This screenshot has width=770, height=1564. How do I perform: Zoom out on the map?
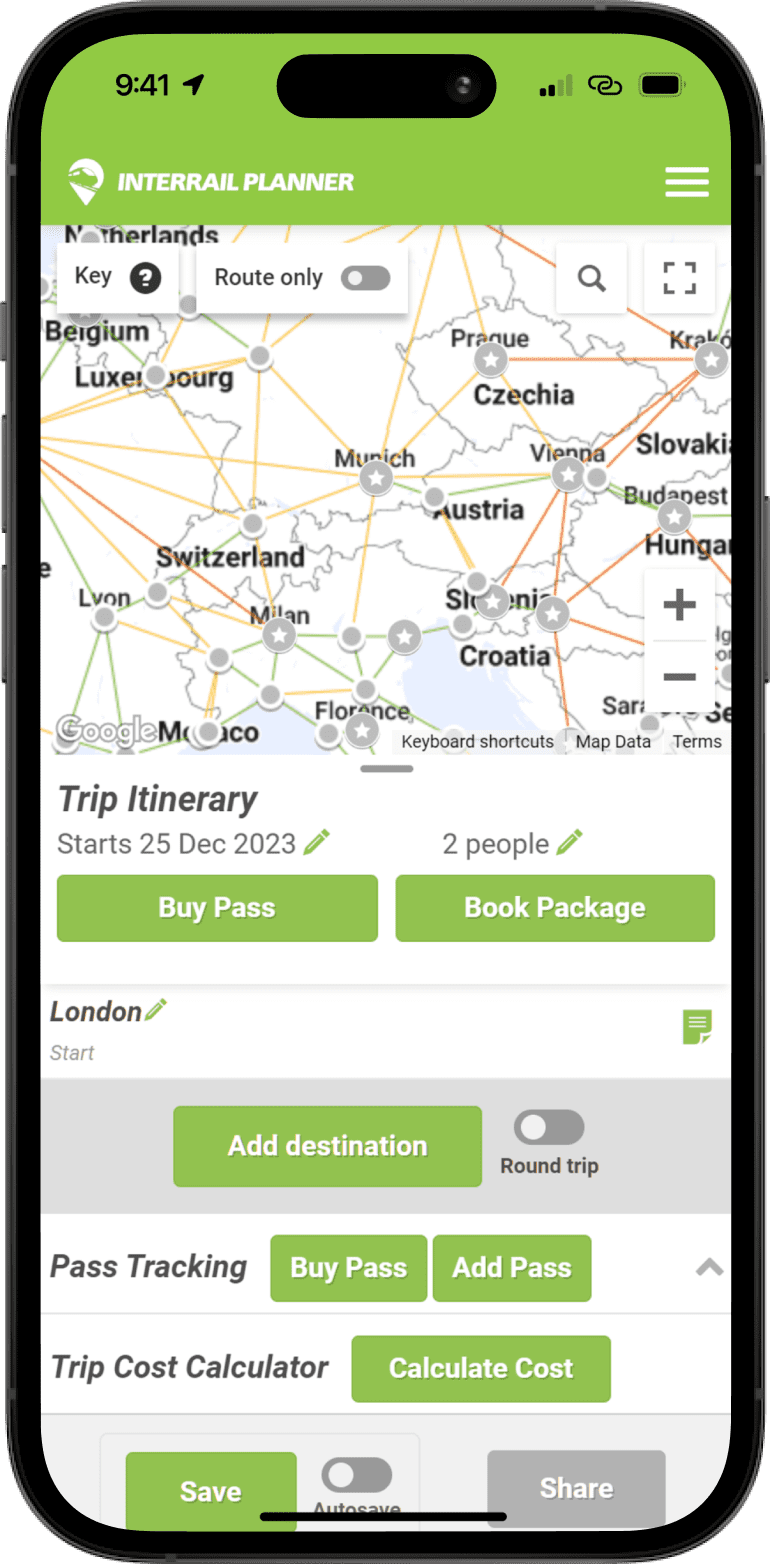point(680,677)
